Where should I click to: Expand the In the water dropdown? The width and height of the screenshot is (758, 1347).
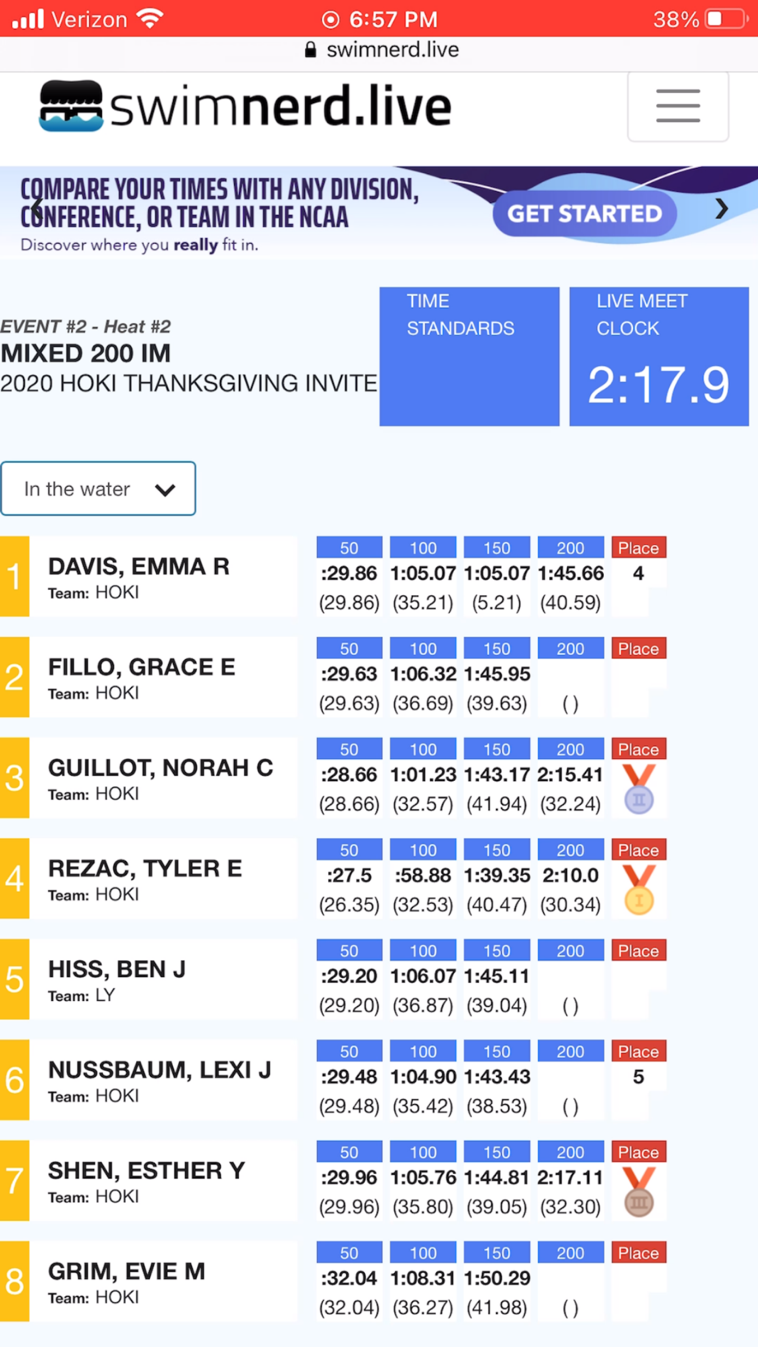98,489
